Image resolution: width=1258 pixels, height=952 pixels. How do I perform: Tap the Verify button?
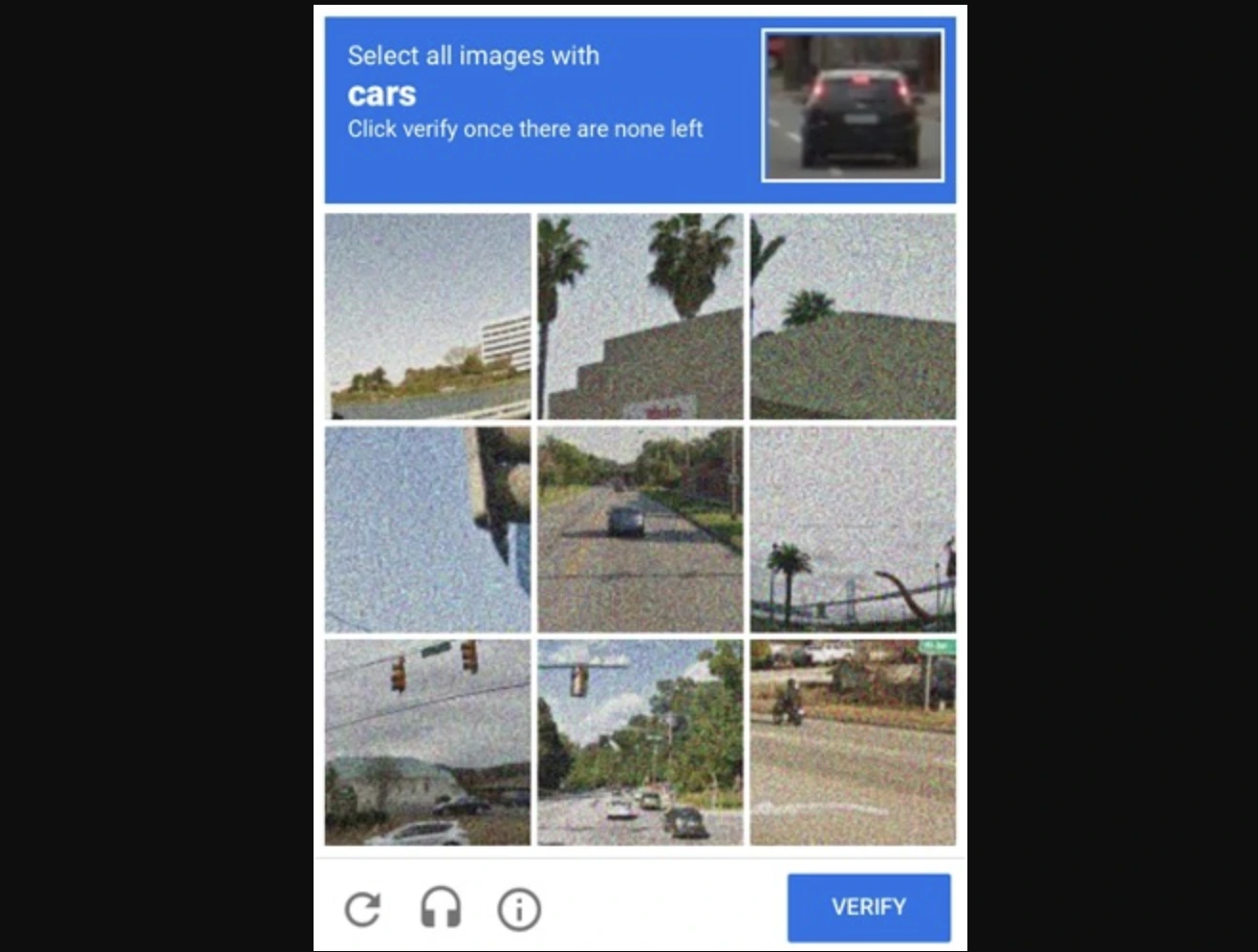[x=868, y=906]
